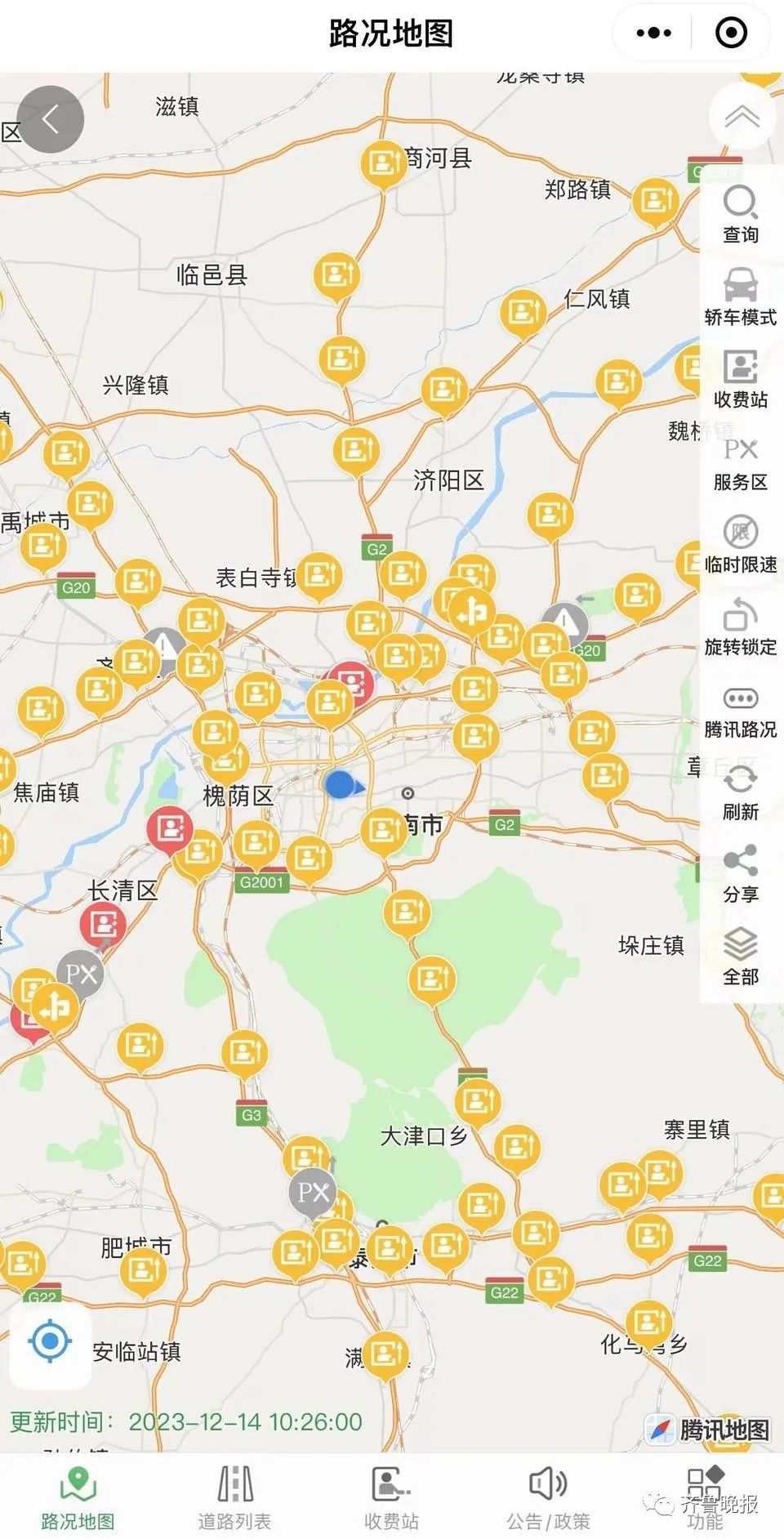Image resolution: width=784 pixels, height=1539 pixels.
Task: Go back using the circular back arrow
Action: coord(51,118)
